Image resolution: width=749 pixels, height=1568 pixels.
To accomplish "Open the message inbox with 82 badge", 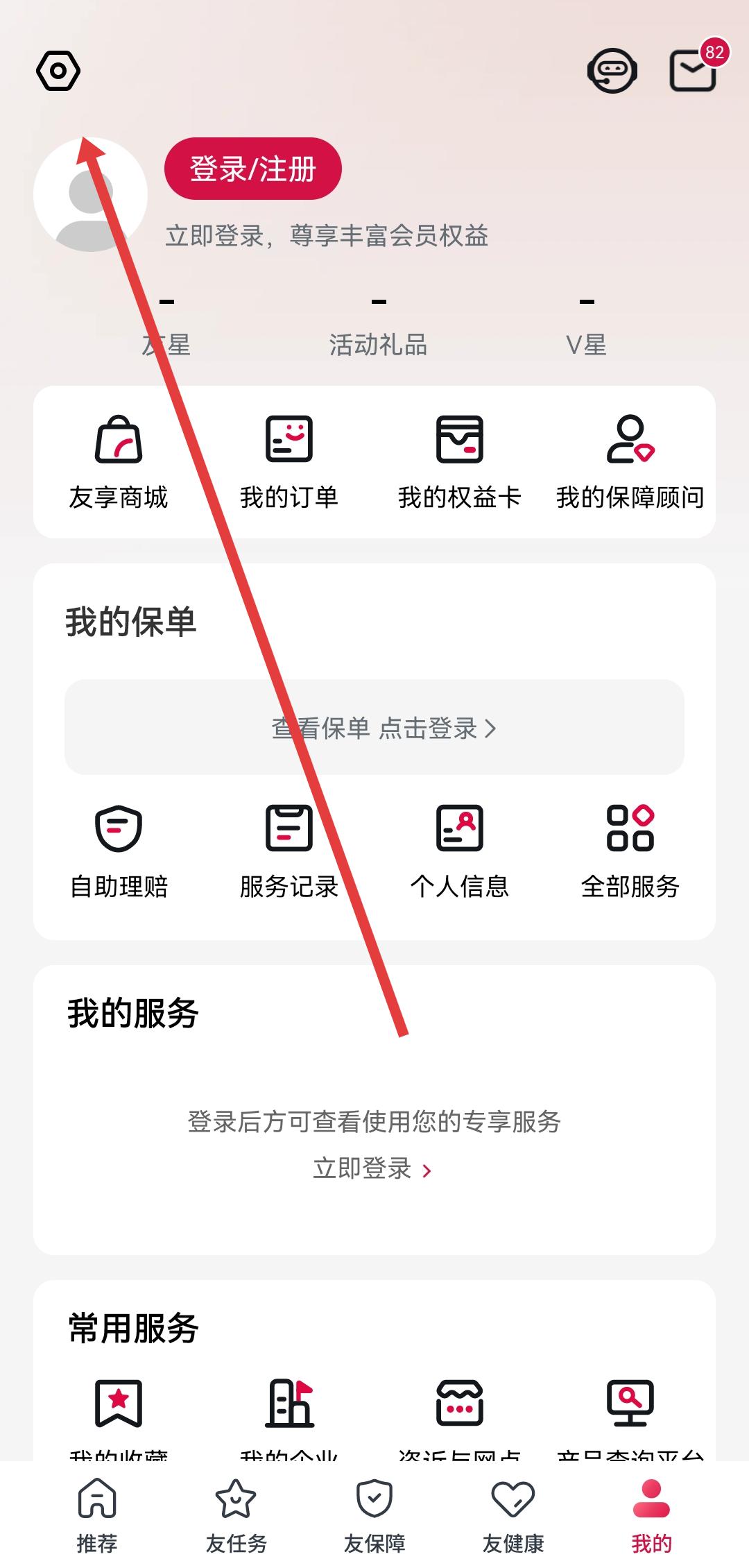I will (x=693, y=71).
